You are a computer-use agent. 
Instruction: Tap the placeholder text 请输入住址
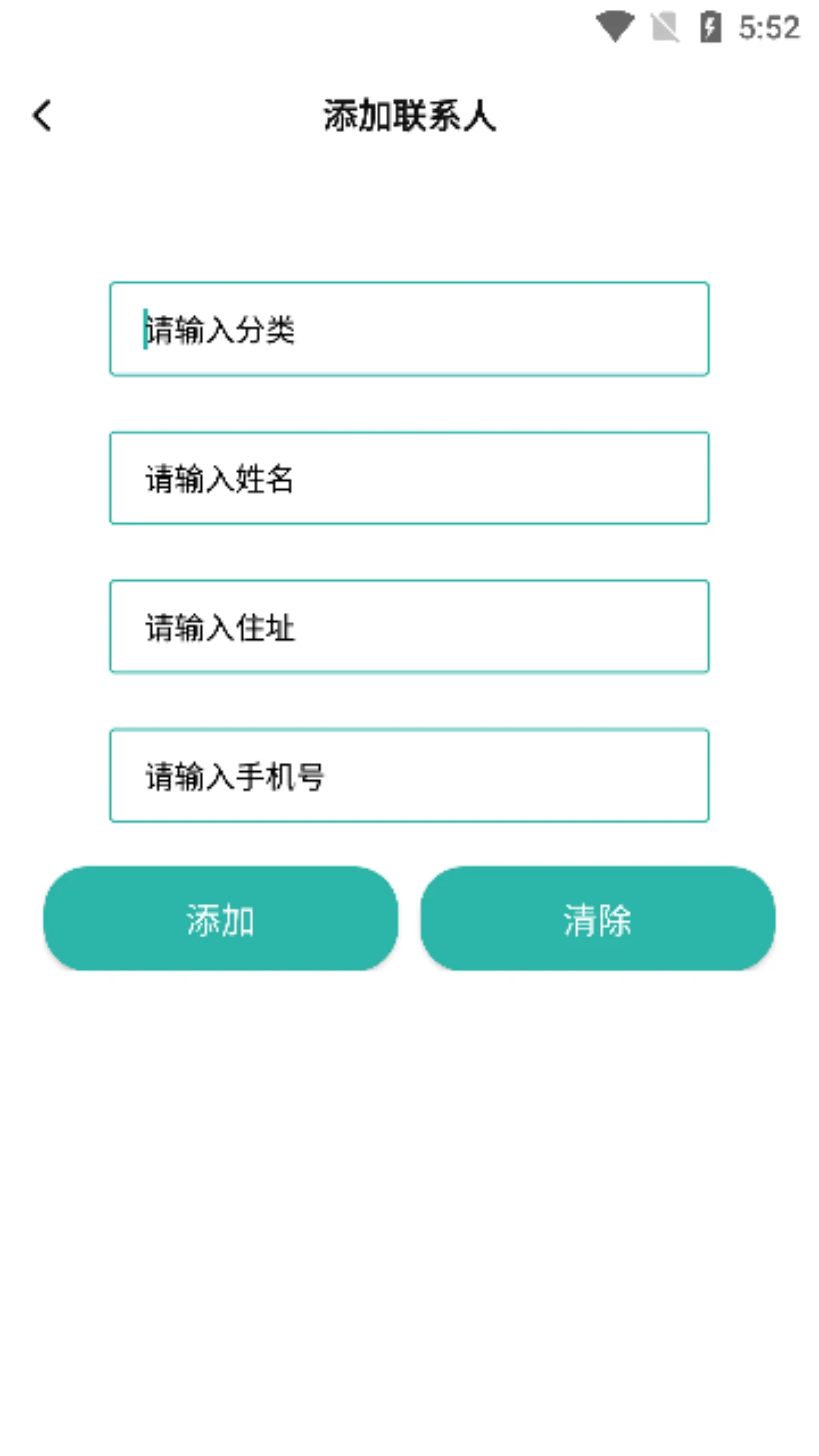pyautogui.click(x=221, y=627)
